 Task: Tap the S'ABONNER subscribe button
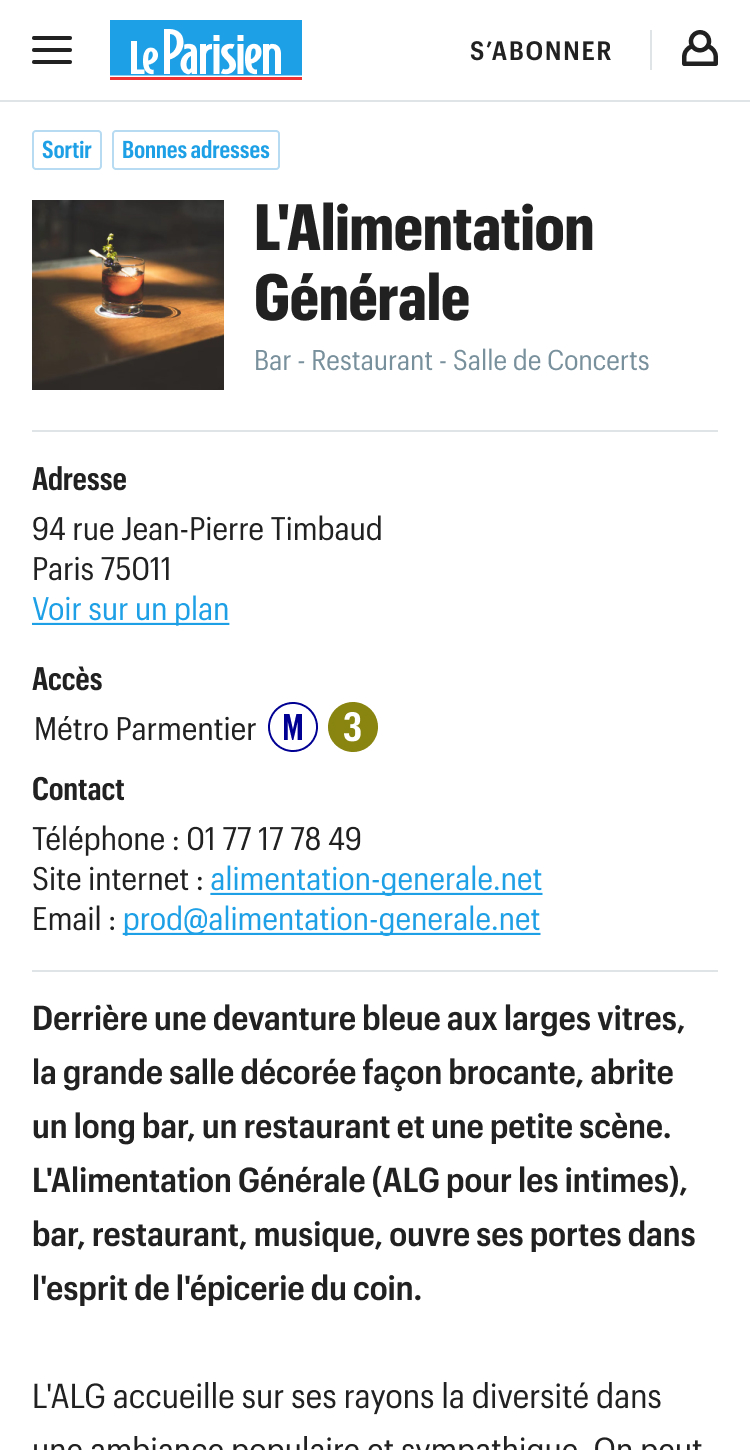coord(540,51)
